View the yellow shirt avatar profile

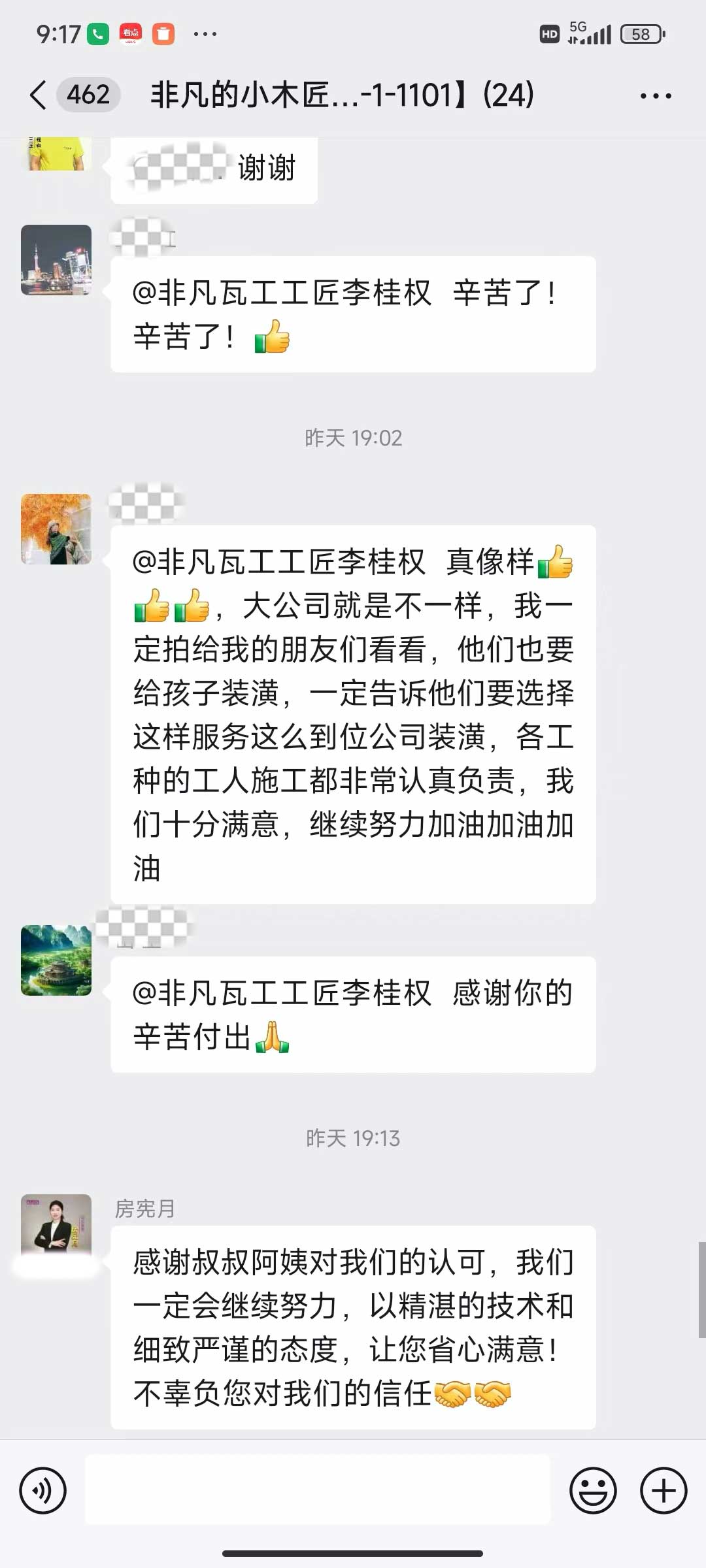tap(56, 153)
